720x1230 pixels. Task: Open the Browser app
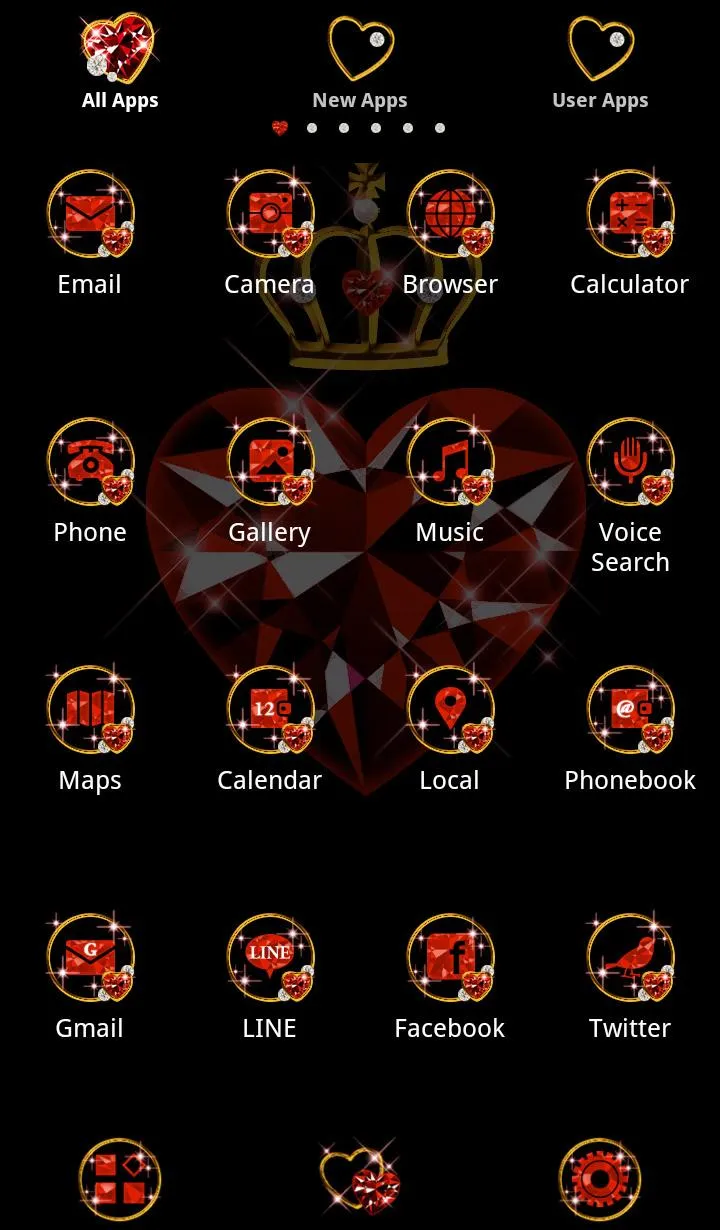click(x=450, y=233)
